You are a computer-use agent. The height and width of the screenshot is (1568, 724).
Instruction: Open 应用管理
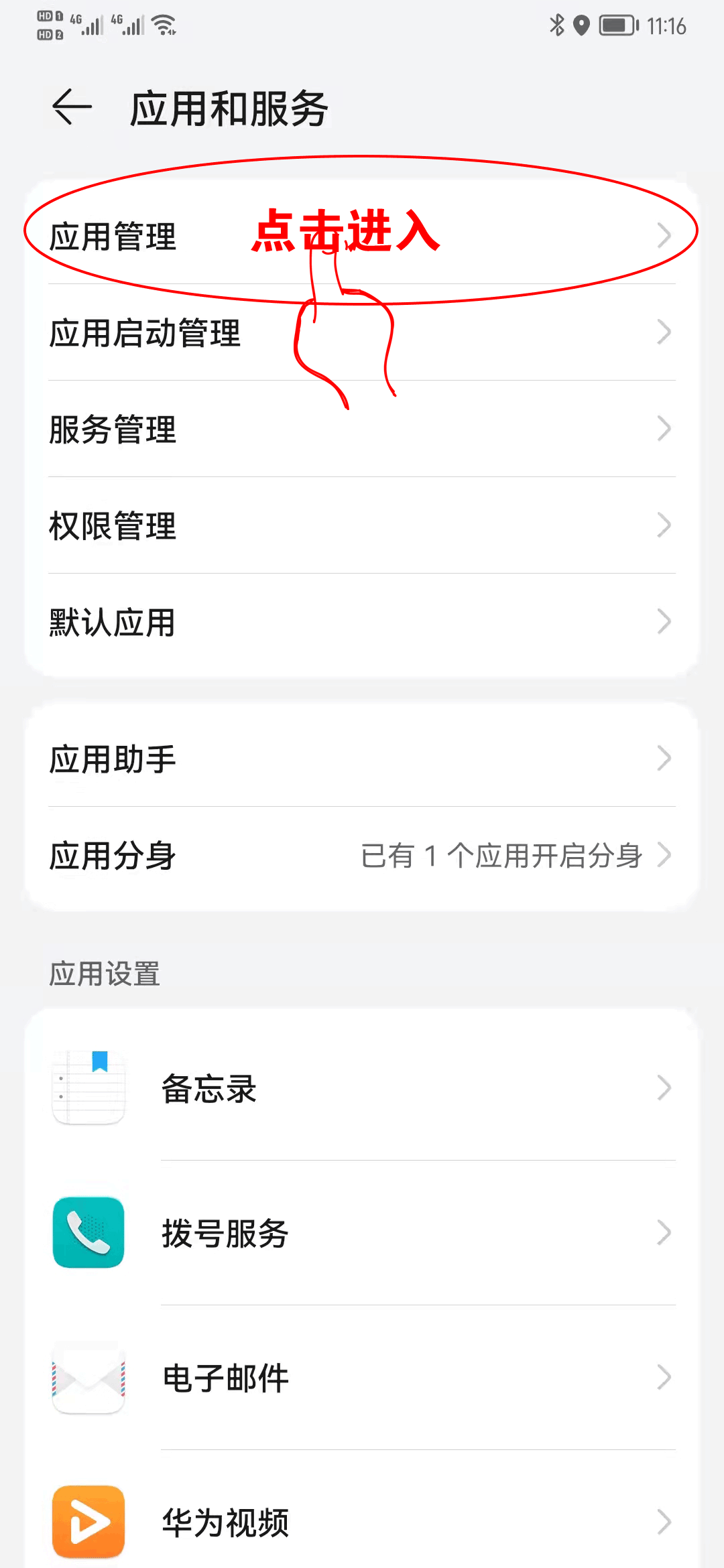[114, 237]
